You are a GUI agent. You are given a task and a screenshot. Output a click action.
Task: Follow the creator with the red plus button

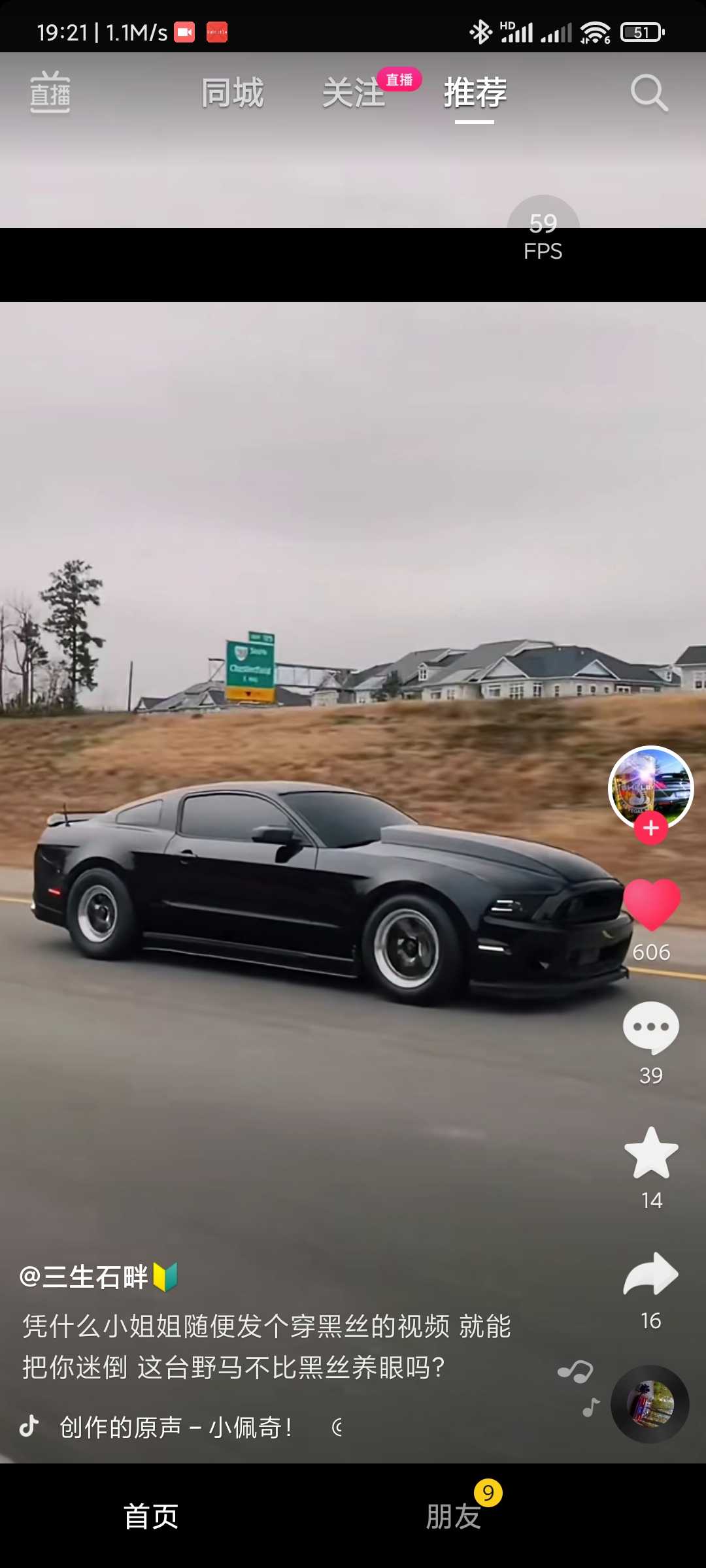point(651,828)
